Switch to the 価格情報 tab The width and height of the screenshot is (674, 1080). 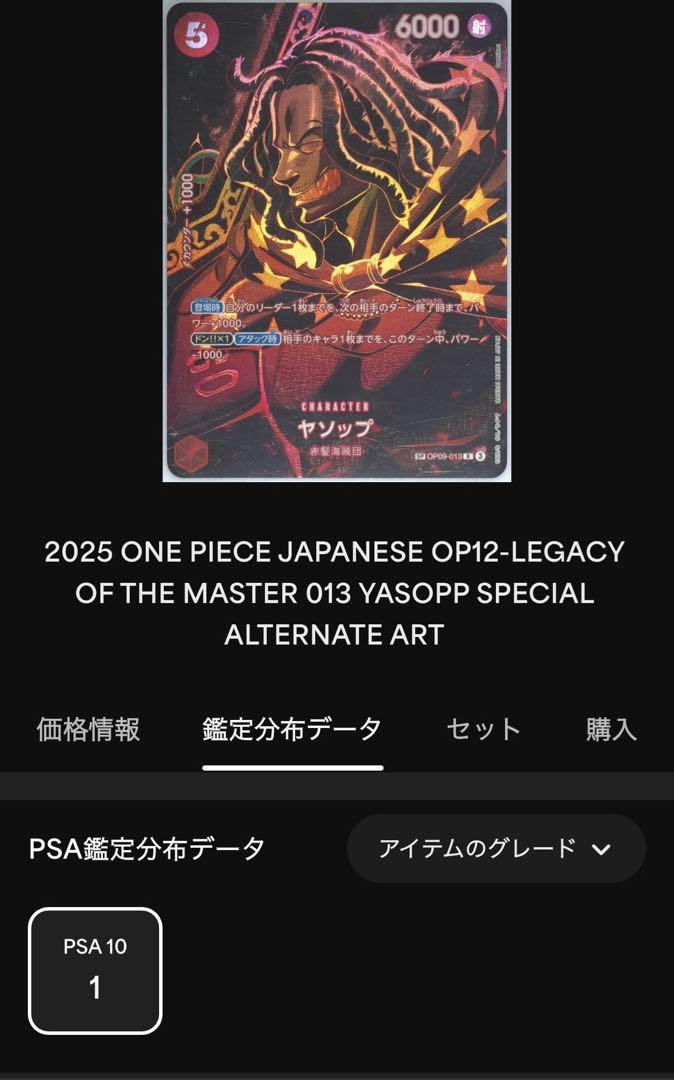tap(88, 729)
